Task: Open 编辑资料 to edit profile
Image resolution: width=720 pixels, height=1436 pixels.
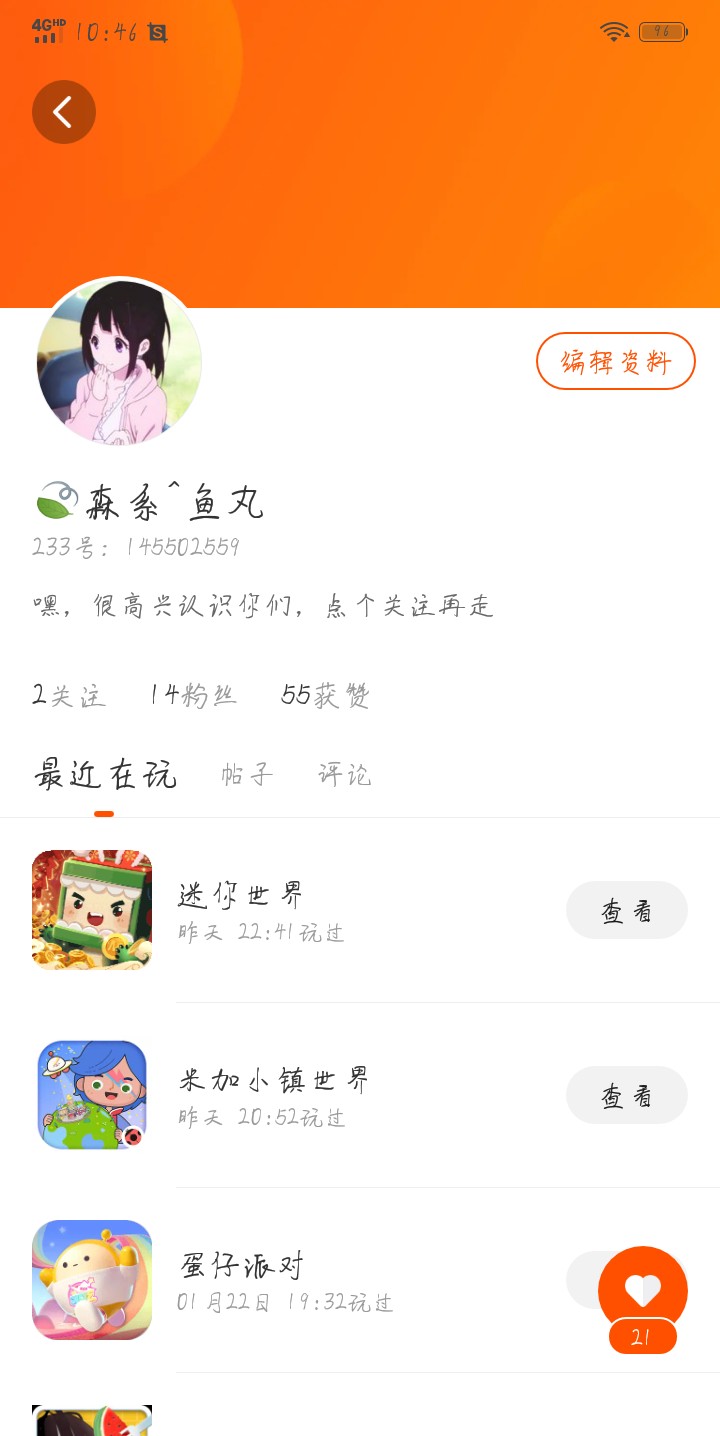Action: click(615, 361)
